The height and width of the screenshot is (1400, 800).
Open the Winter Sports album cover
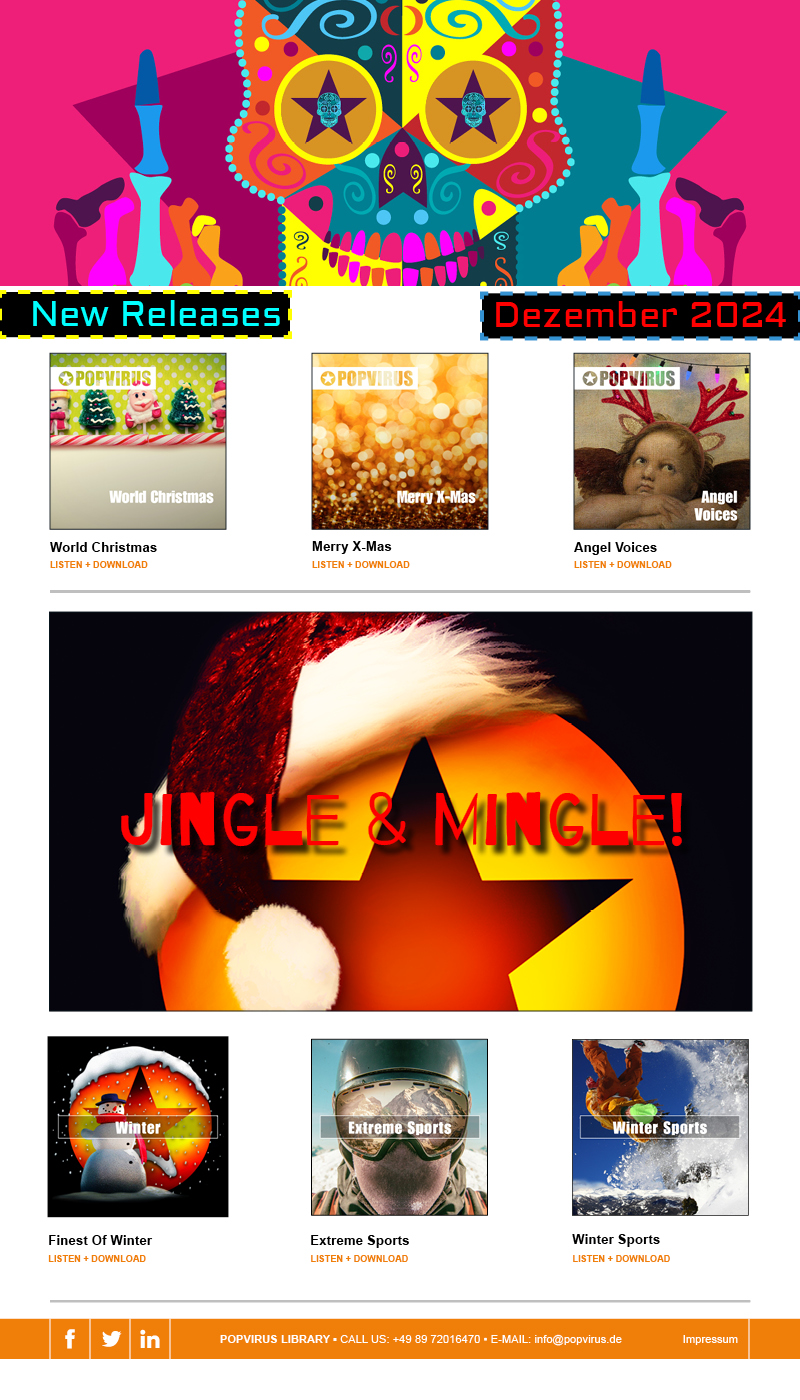[660, 1127]
